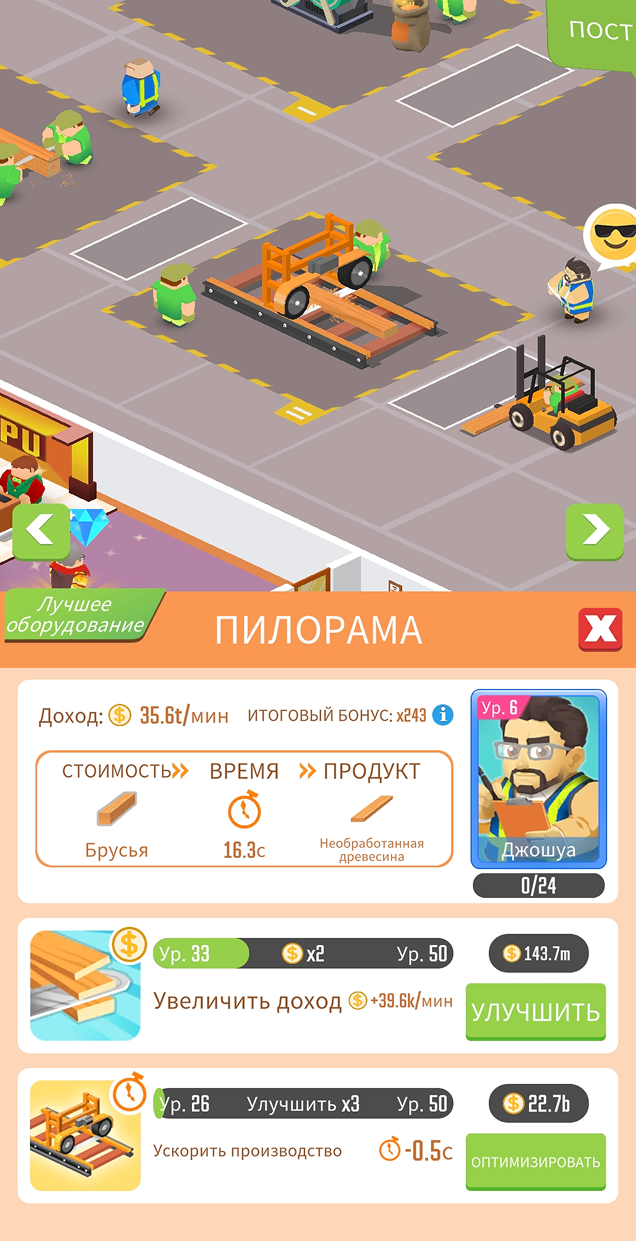636x1241 pixels.
Task: Open manager Джошуа's card
Action: point(538,780)
